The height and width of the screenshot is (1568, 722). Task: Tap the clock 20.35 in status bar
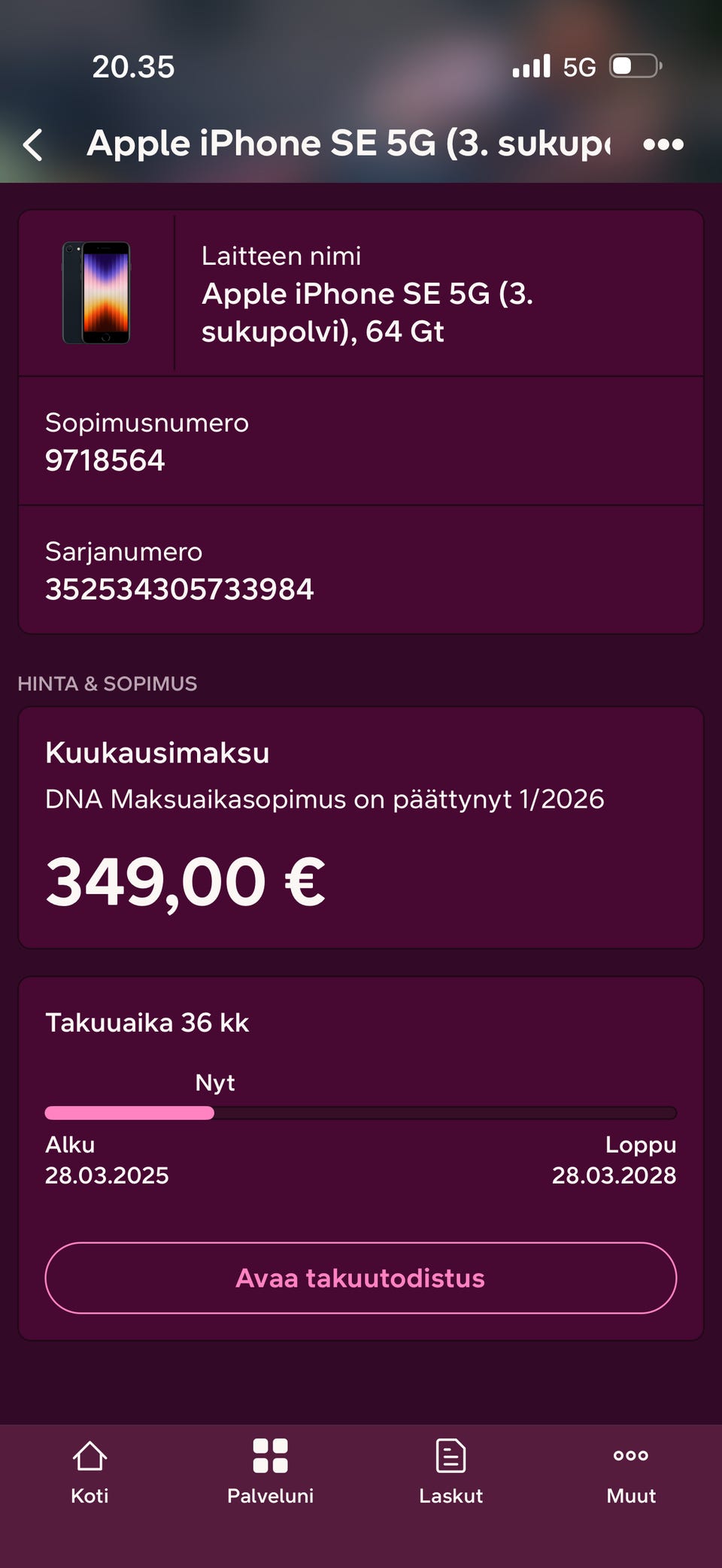point(135,67)
